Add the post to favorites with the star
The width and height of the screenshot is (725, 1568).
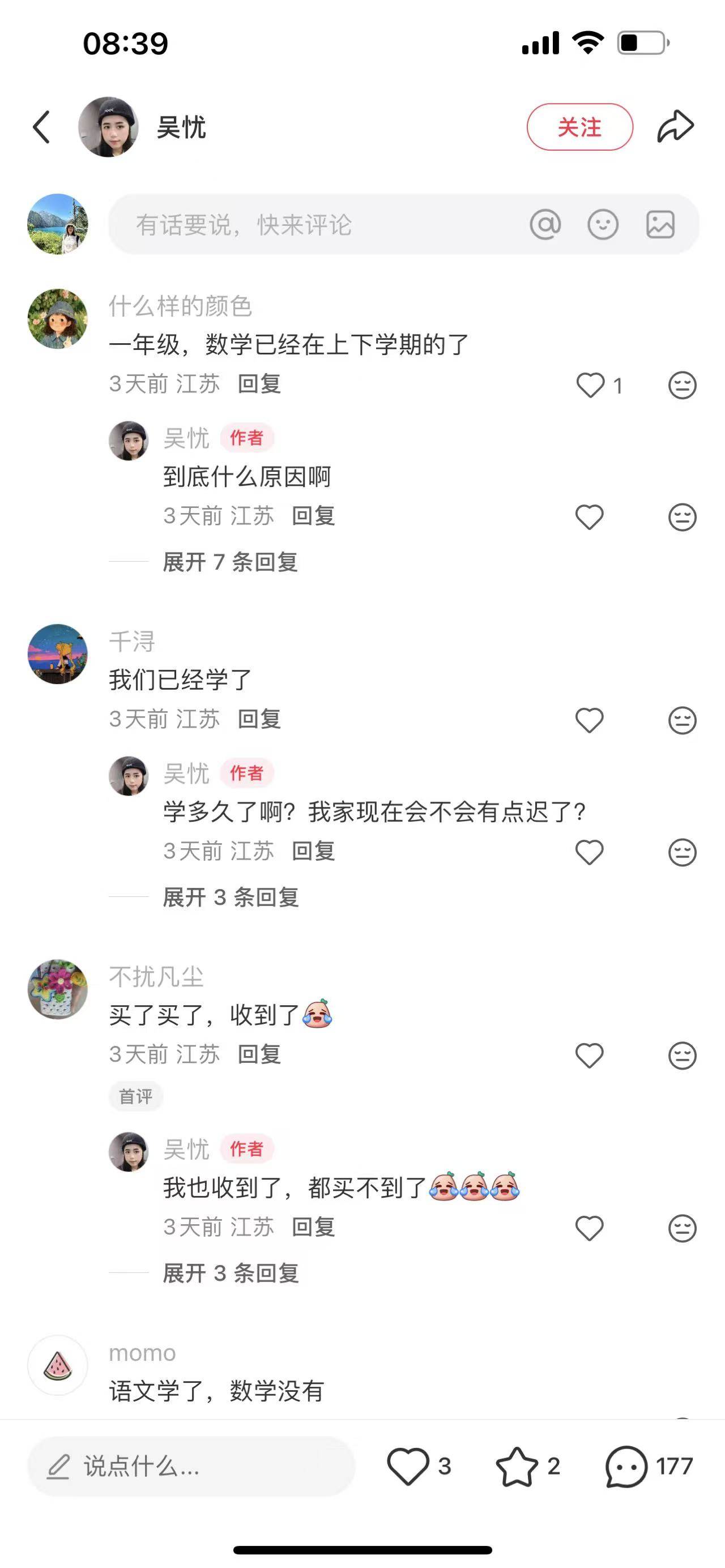coord(517,1466)
